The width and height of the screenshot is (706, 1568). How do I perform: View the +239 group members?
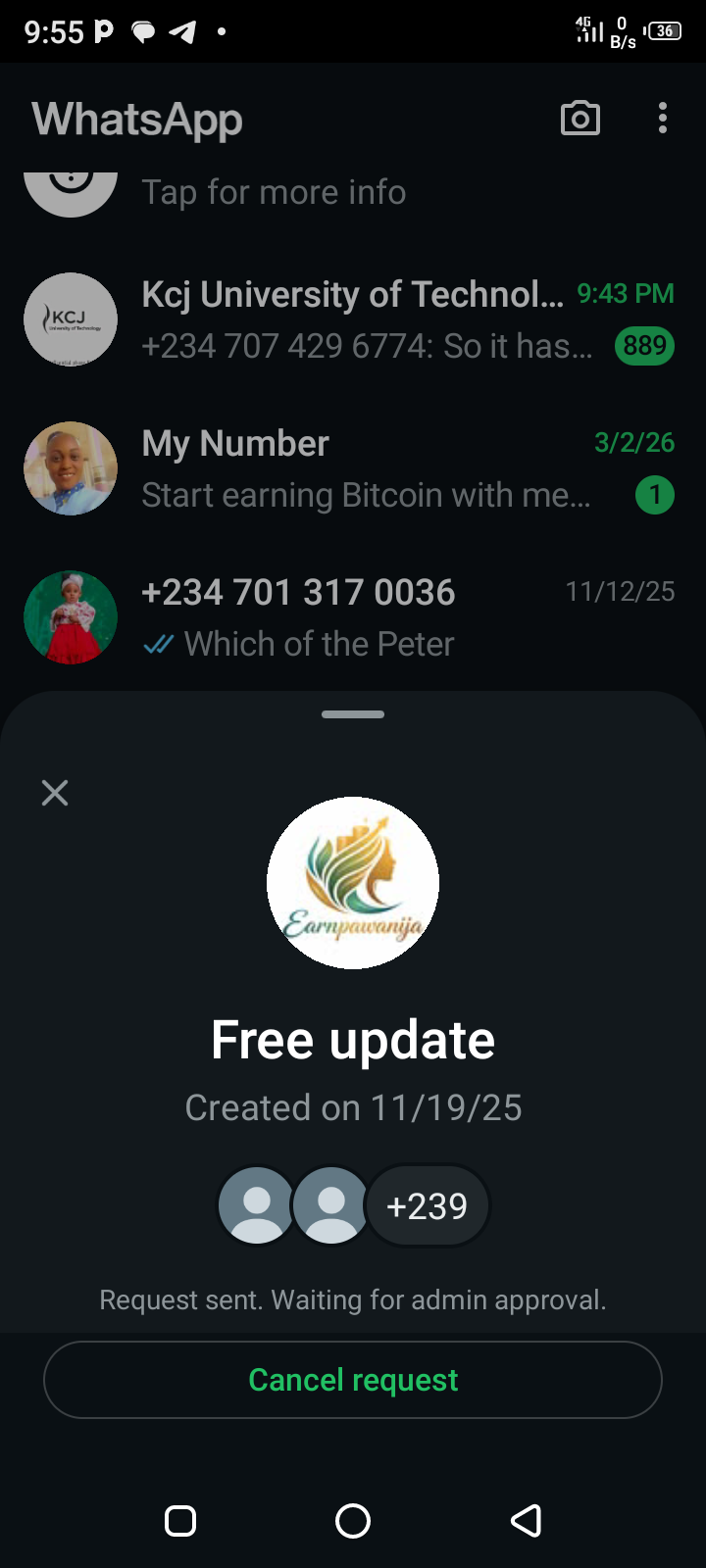[x=427, y=1206]
